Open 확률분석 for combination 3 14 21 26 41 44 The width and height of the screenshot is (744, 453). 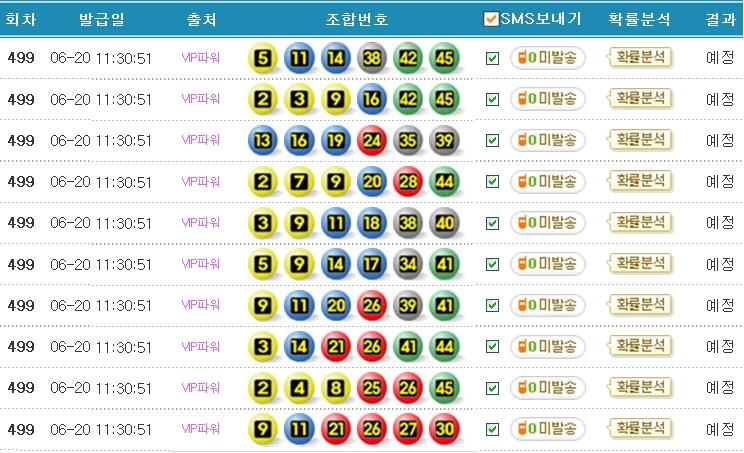[x=641, y=346]
